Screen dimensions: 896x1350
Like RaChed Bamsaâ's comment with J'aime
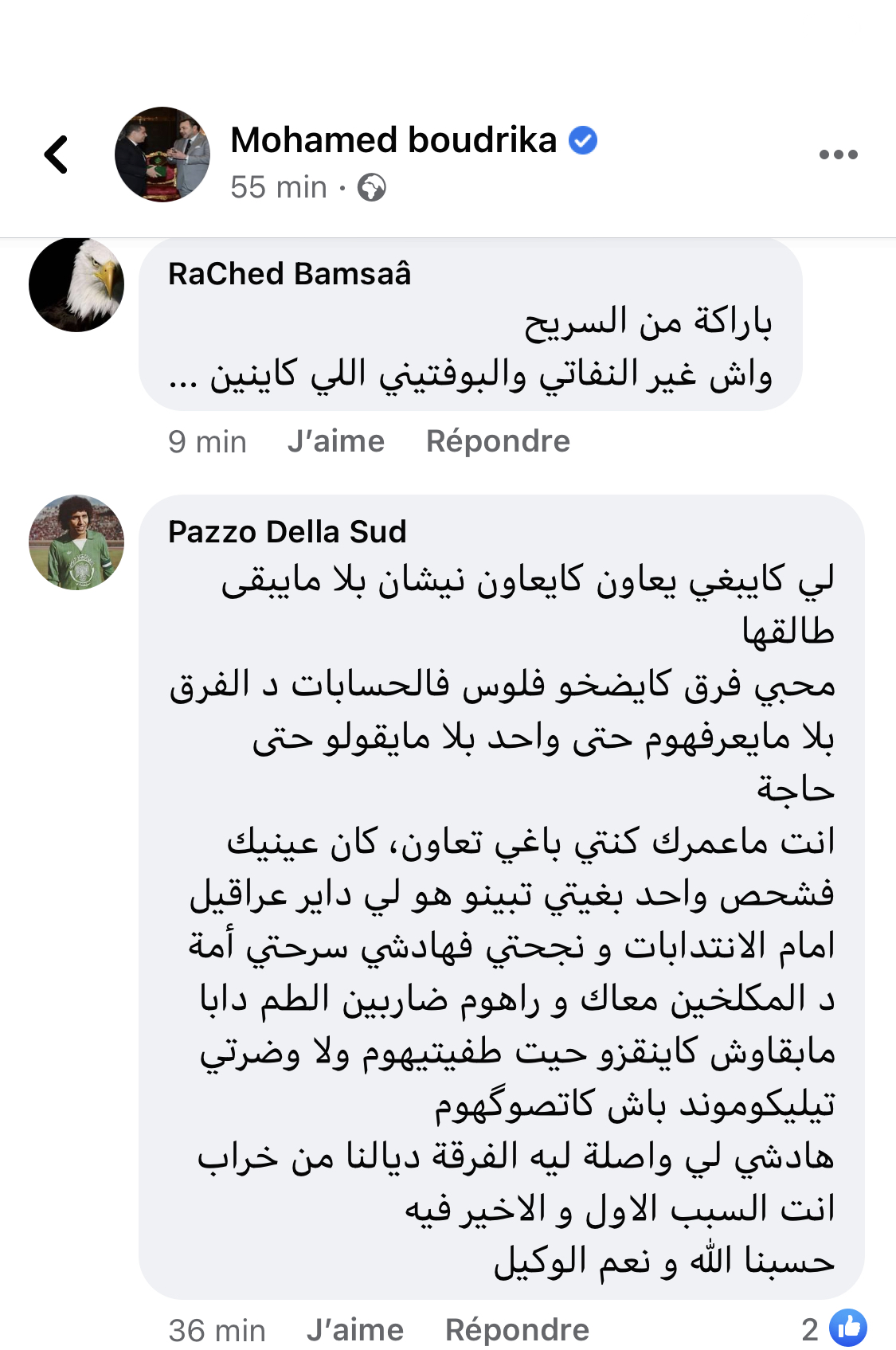point(336,441)
